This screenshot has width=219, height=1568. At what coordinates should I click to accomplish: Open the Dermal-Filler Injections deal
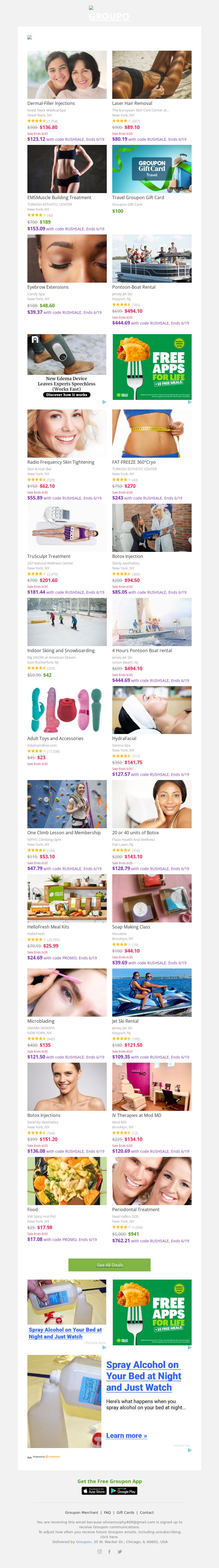click(x=67, y=75)
